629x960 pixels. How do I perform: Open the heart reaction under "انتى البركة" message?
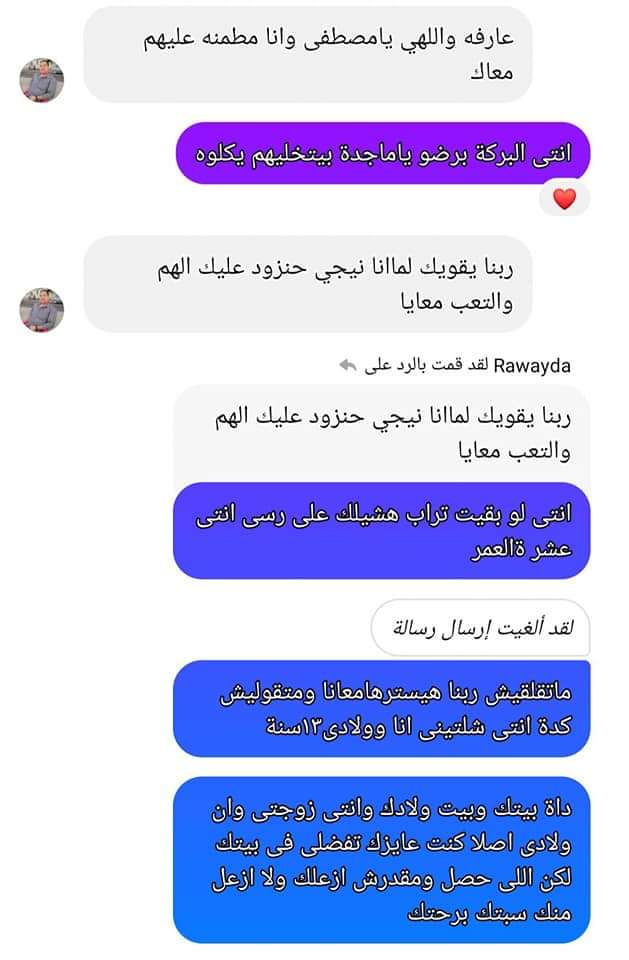coord(564,199)
